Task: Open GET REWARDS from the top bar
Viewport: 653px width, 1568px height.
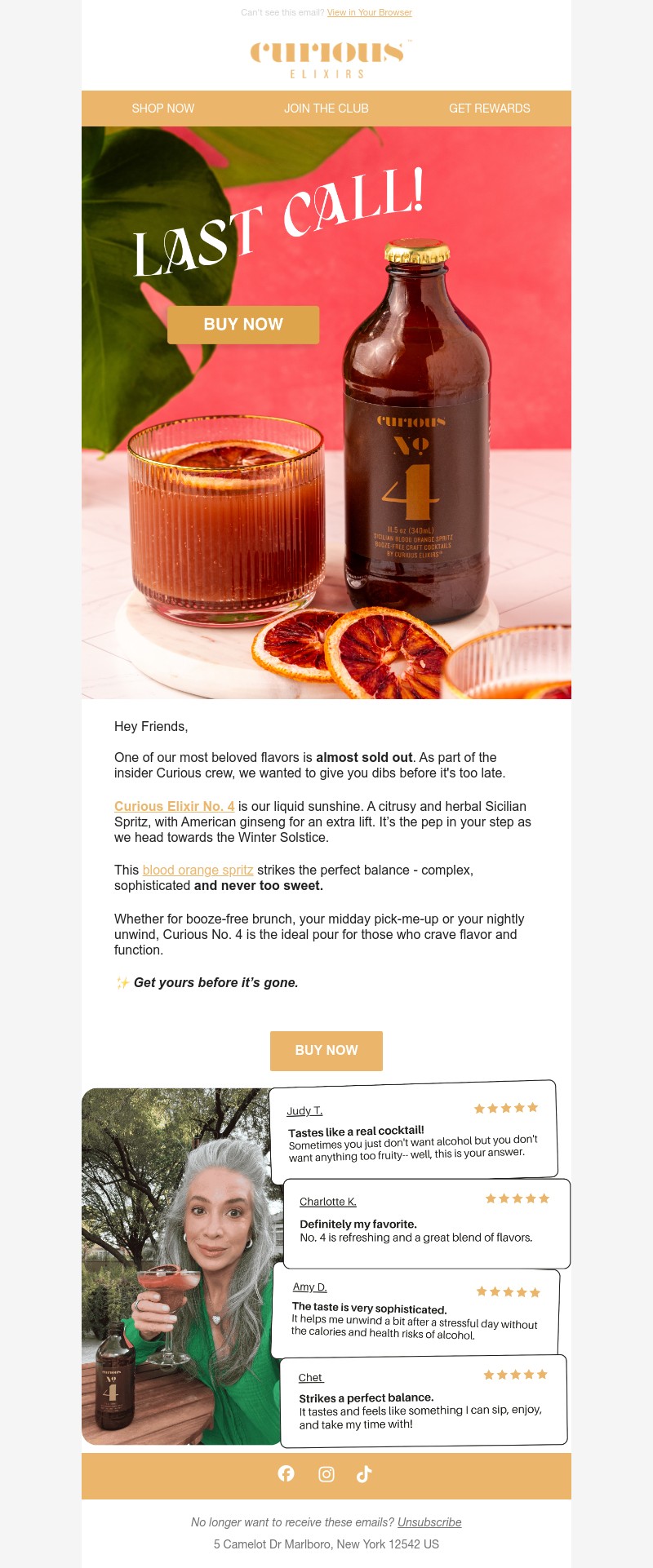Action: coord(490,108)
